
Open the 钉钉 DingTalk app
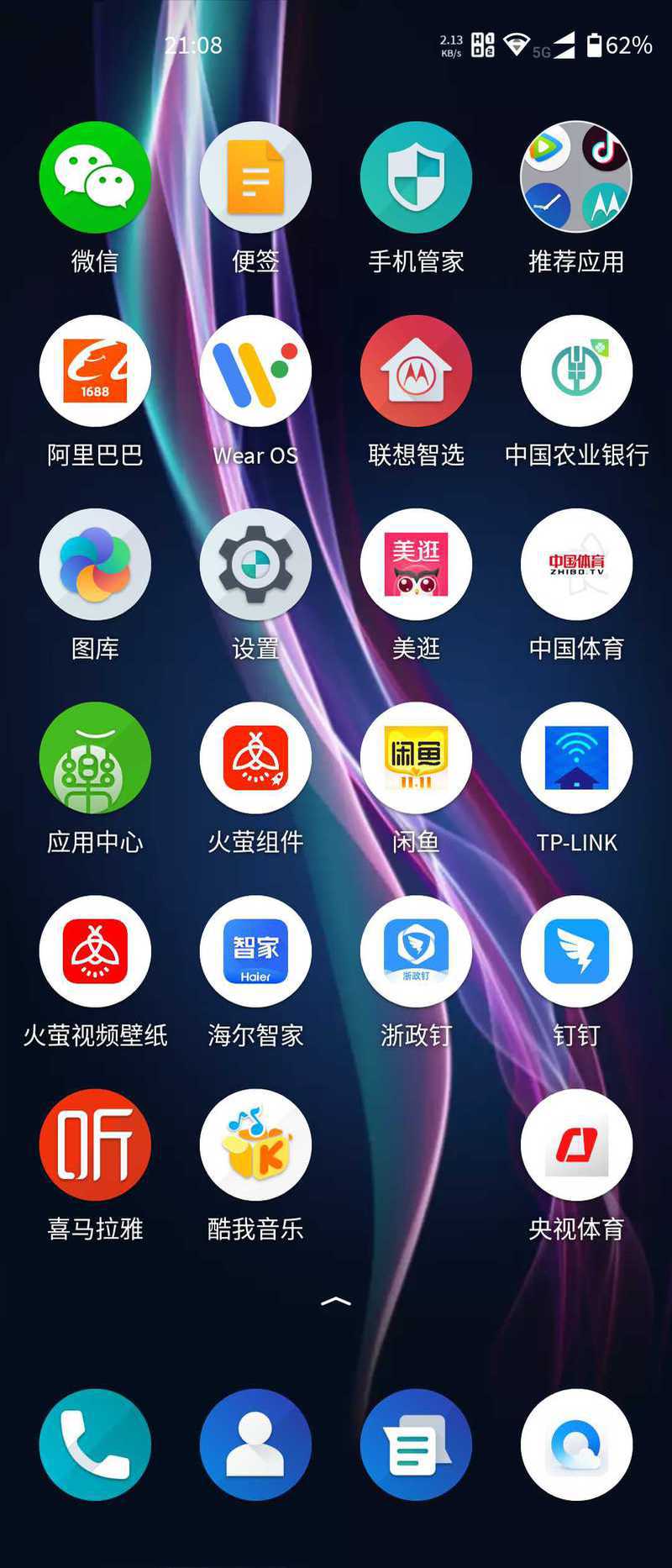576,950
